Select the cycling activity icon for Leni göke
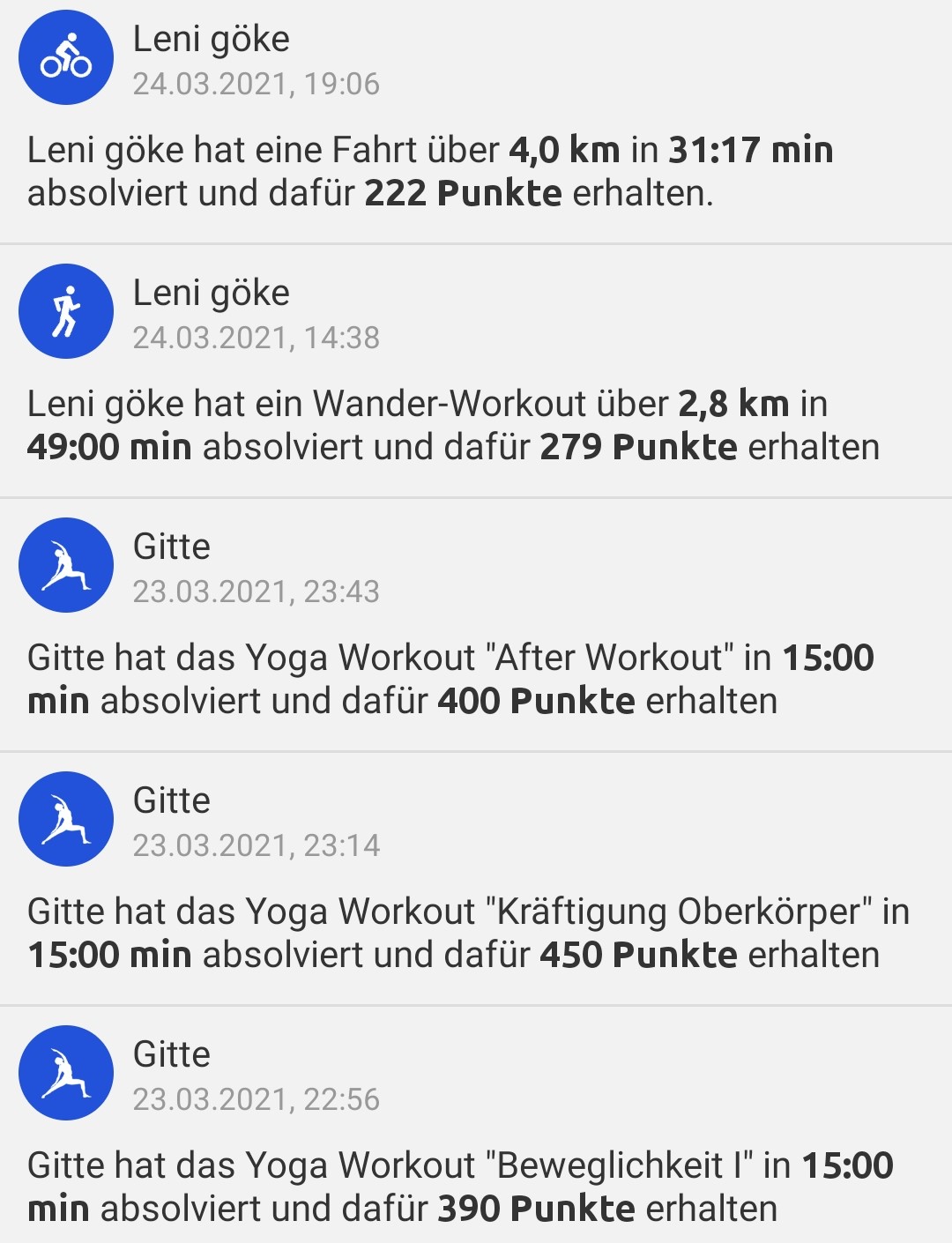Screen dimensions: 952x1243 pyautogui.click(x=65, y=56)
